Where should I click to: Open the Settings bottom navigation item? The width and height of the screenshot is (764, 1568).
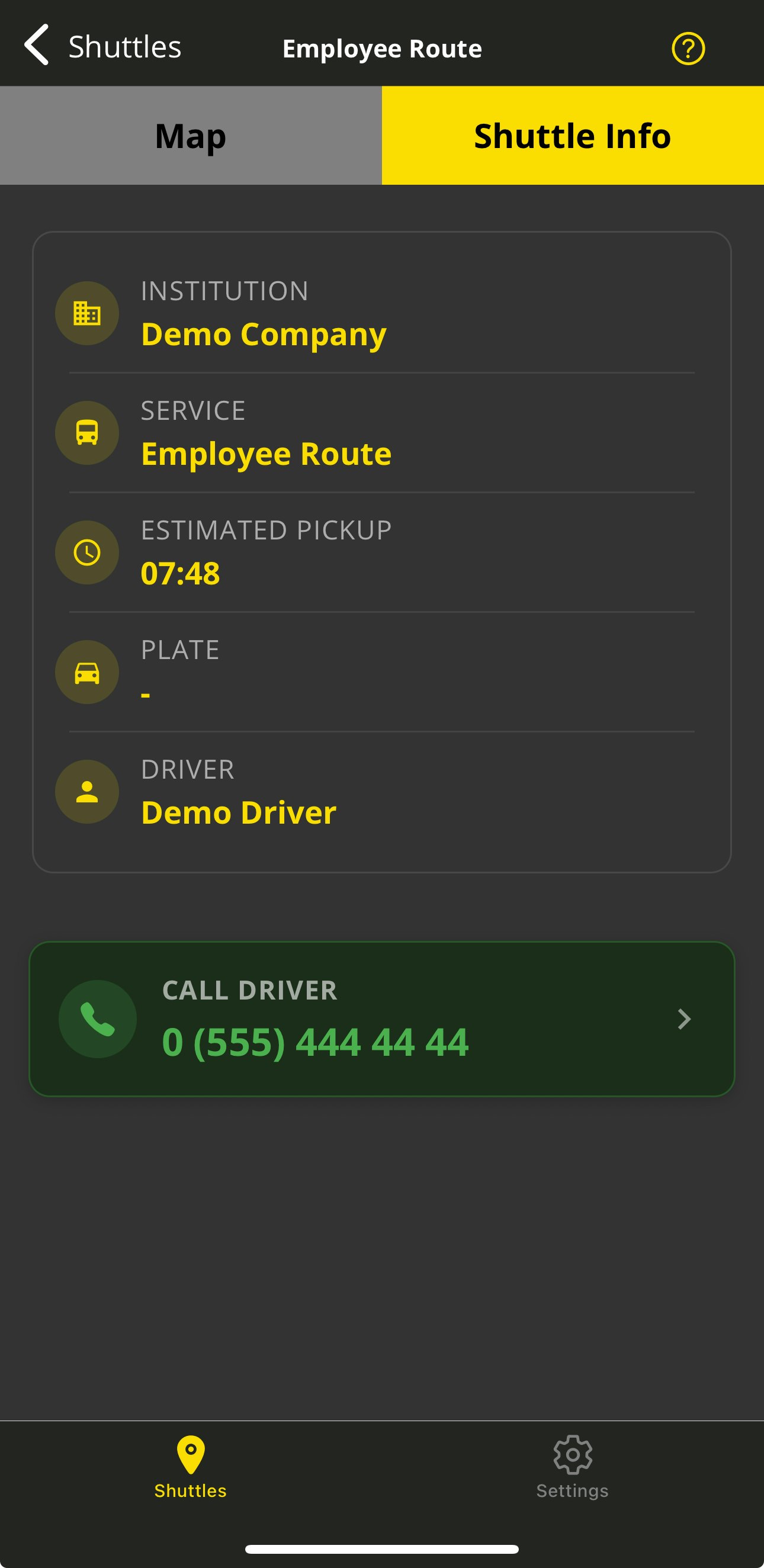(x=572, y=1467)
